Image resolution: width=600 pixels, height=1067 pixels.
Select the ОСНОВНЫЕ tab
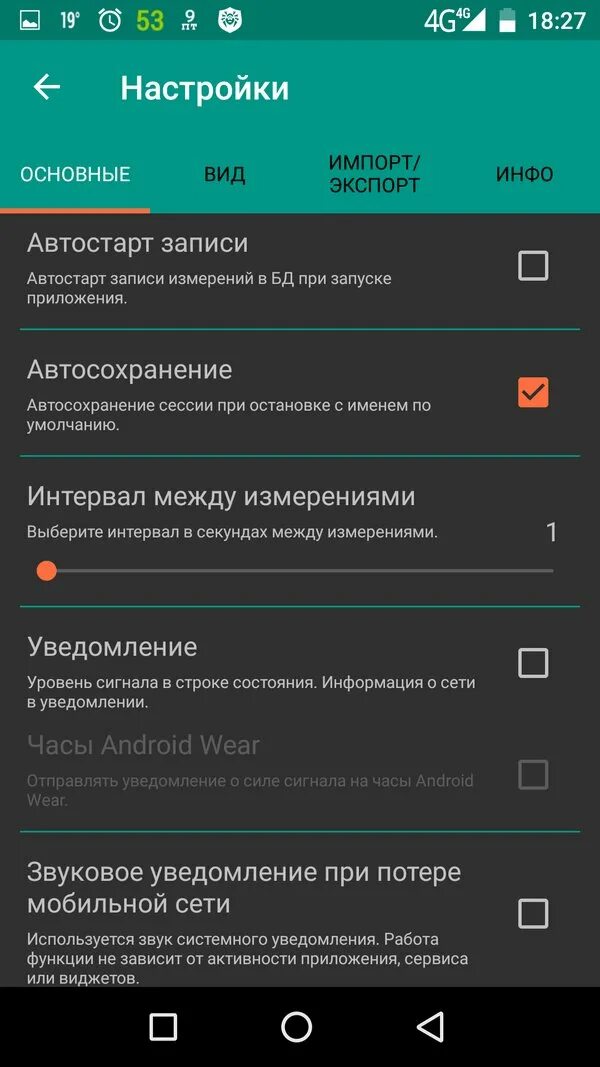[x=75, y=174]
